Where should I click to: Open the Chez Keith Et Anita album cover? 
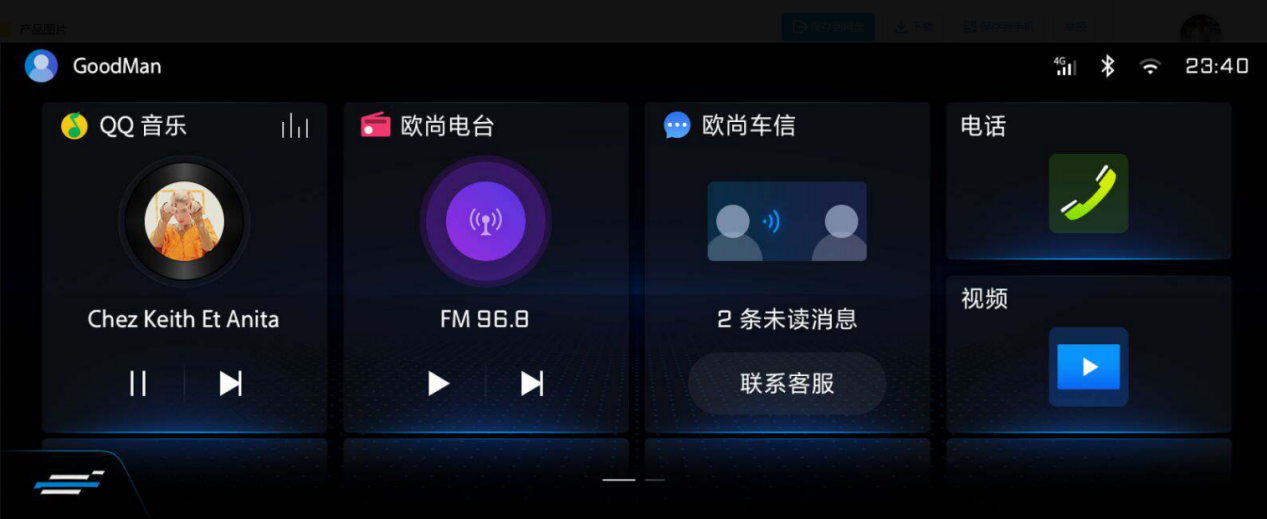click(184, 221)
